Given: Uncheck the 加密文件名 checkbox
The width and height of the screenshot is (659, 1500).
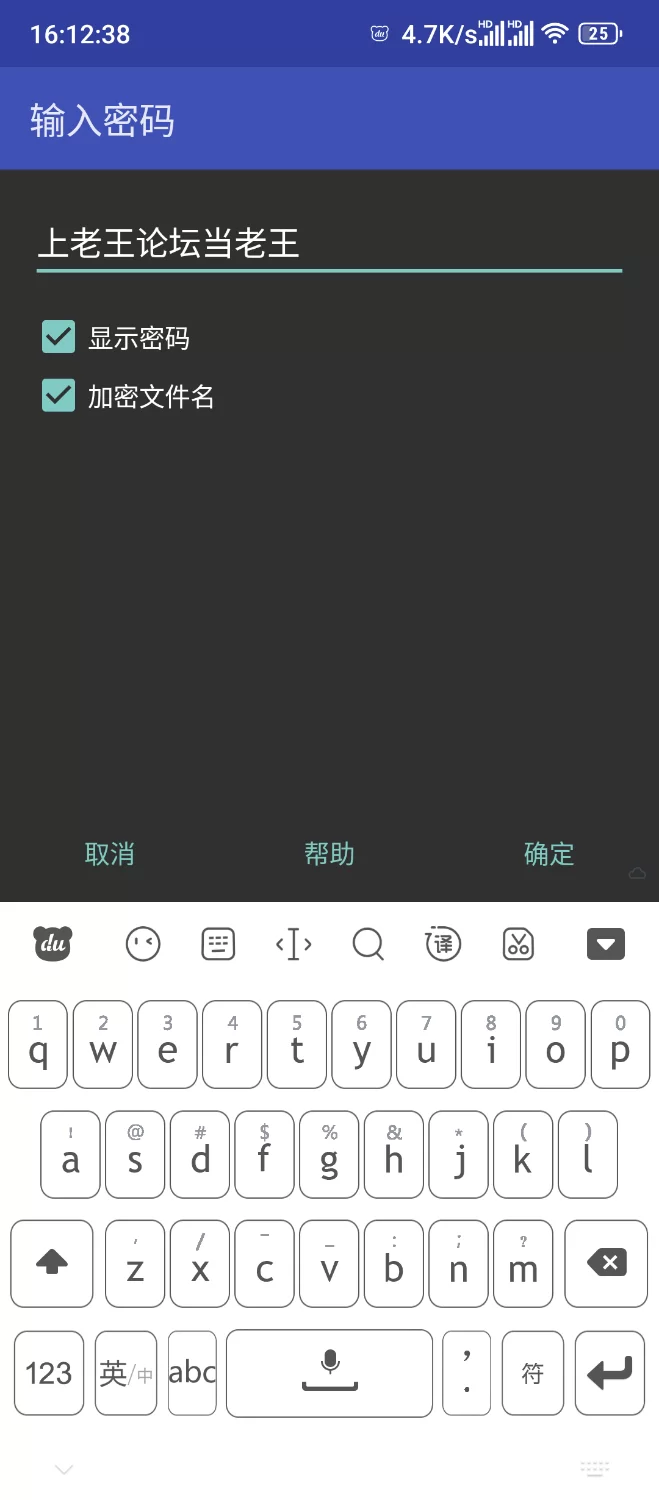Looking at the screenshot, I should click(x=58, y=396).
